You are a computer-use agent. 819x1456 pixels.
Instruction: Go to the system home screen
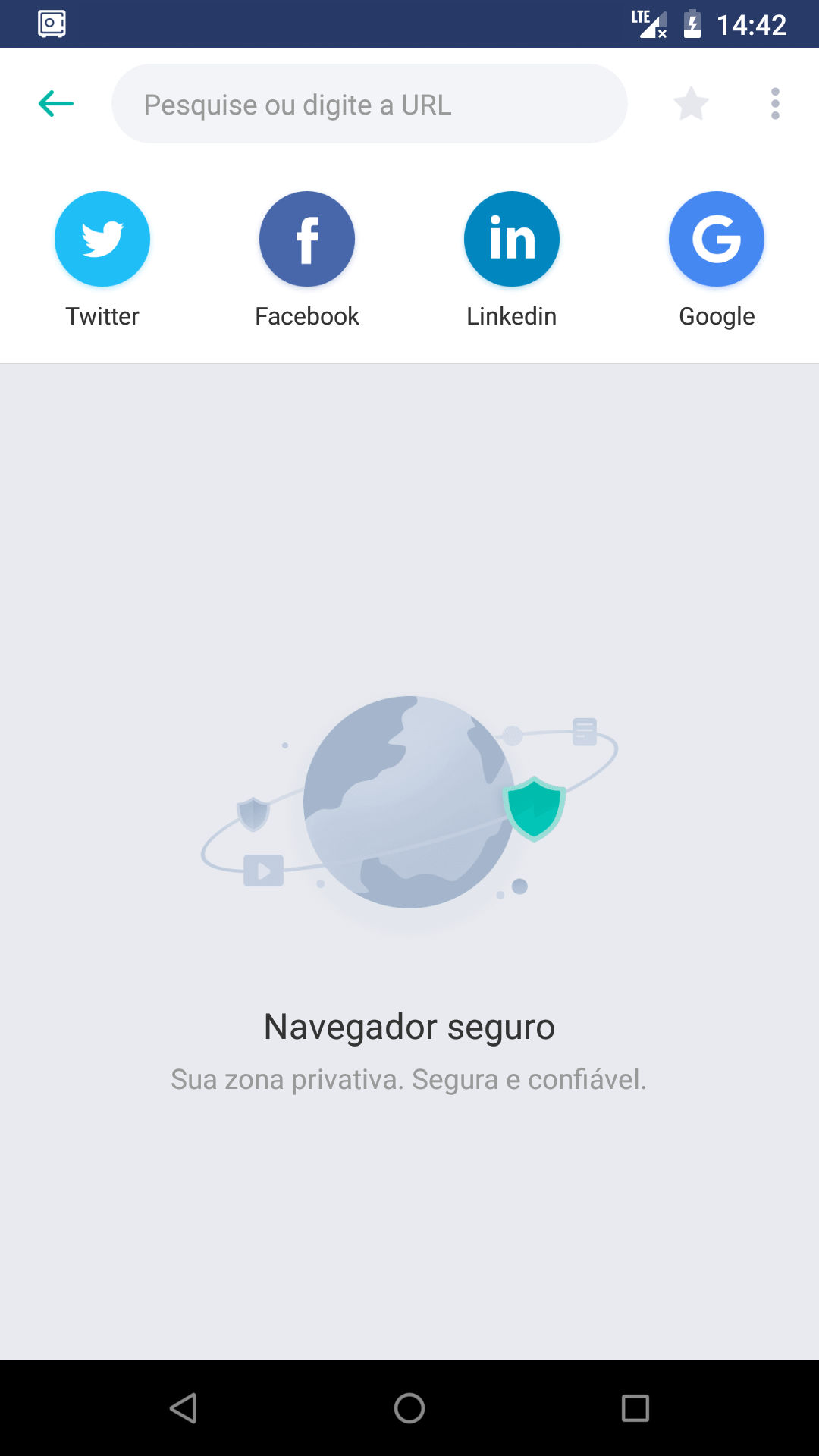(x=409, y=1408)
